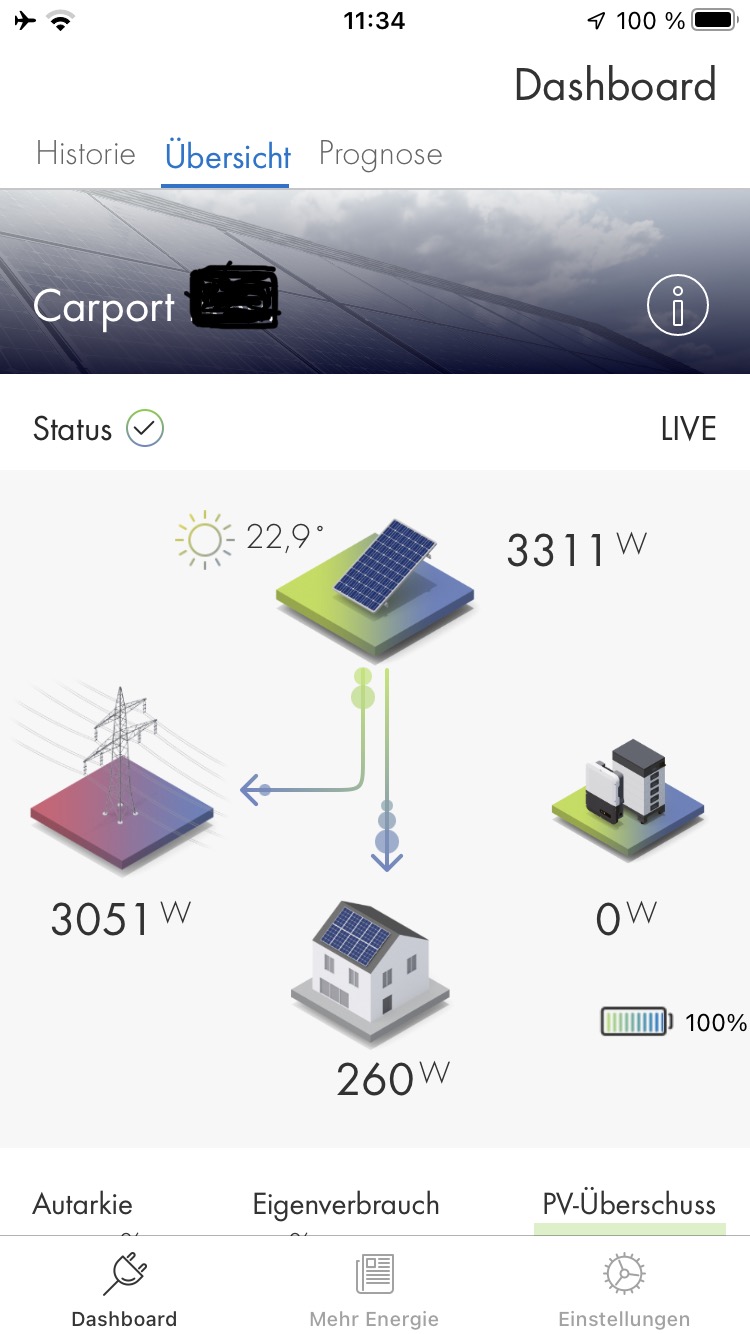Open the Carport info icon
The height and width of the screenshot is (1334, 750).
tap(677, 306)
